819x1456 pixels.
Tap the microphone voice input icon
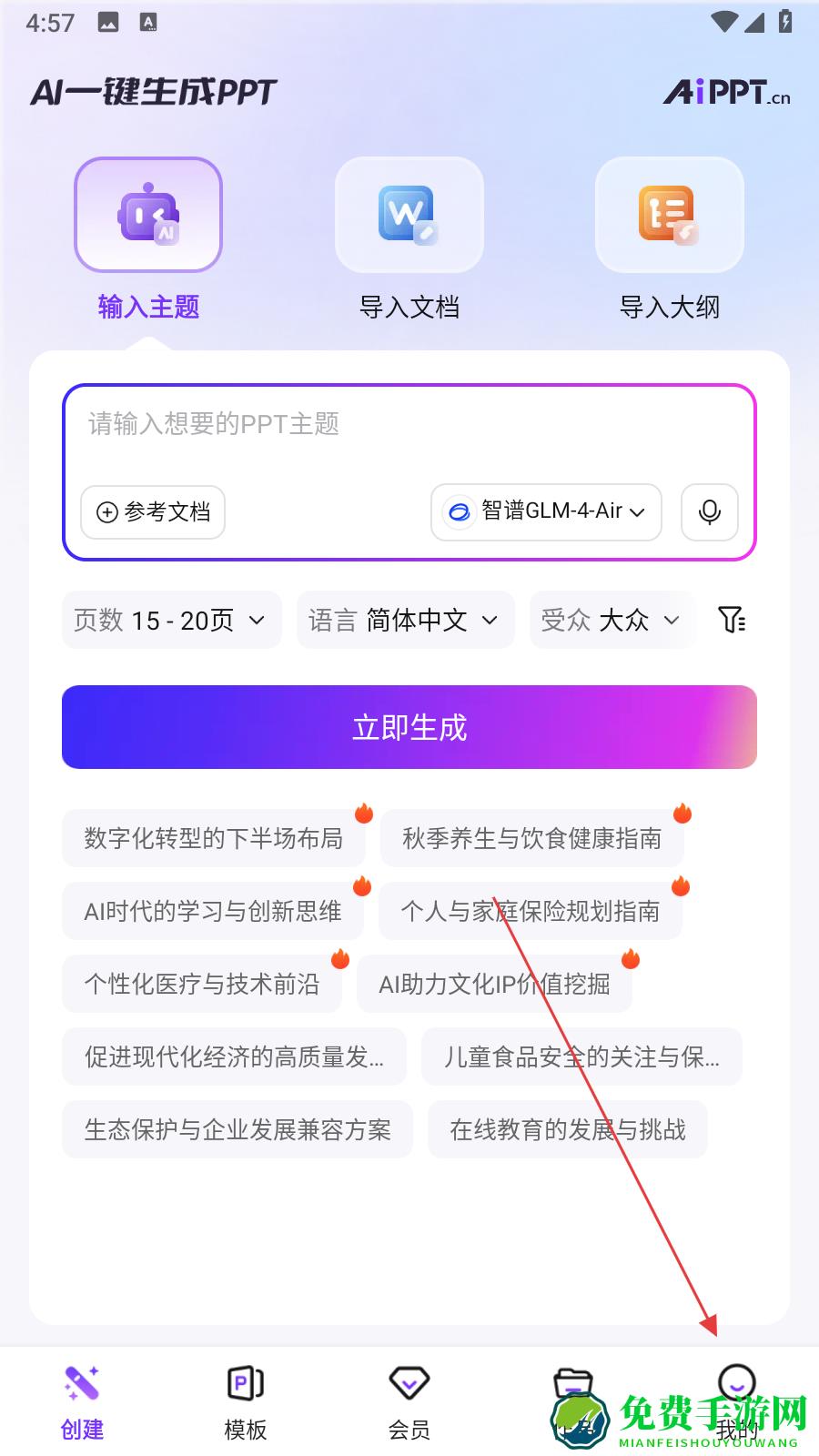click(710, 511)
